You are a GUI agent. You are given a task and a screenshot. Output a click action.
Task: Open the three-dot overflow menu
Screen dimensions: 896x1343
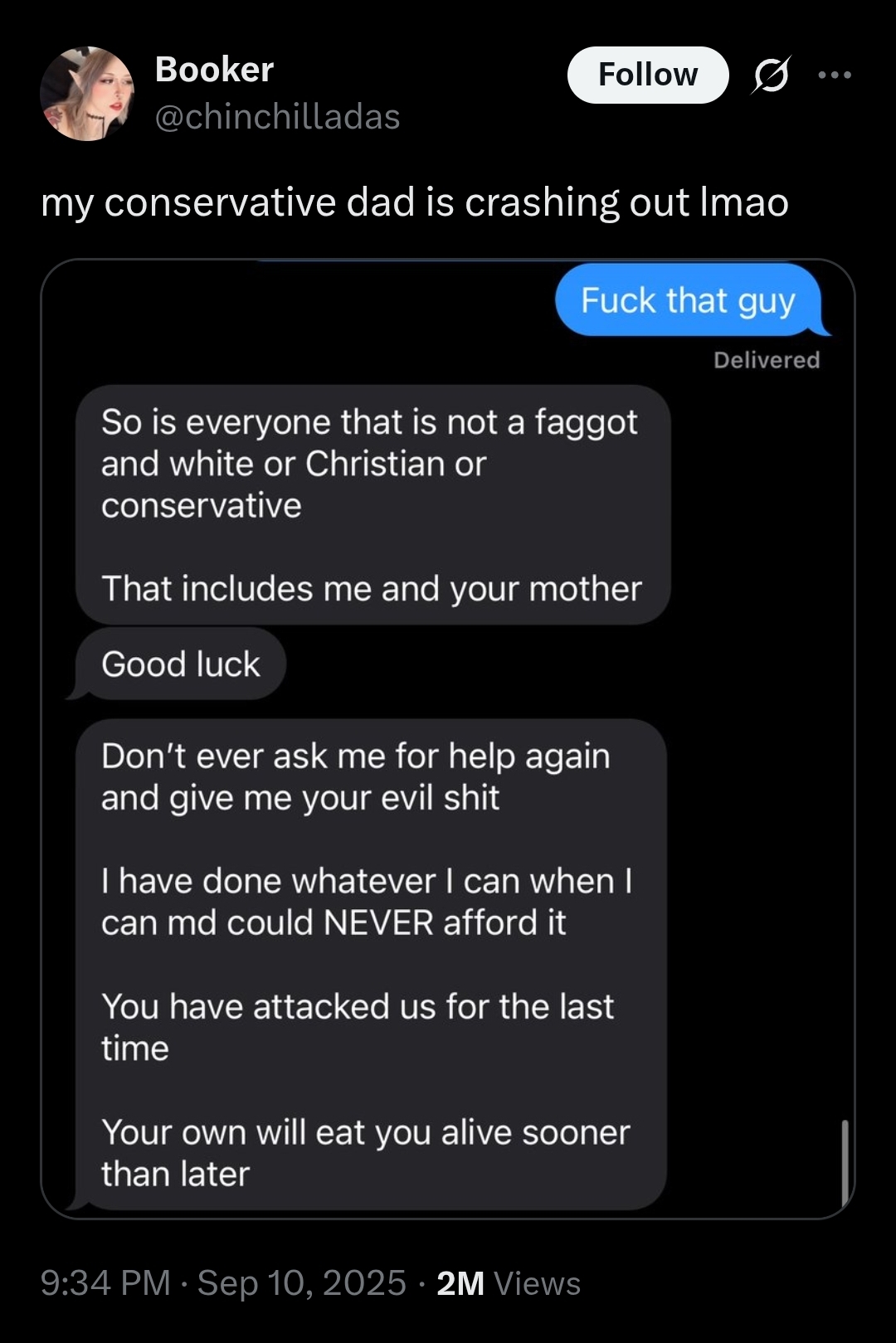pyautogui.click(x=835, y=75)
